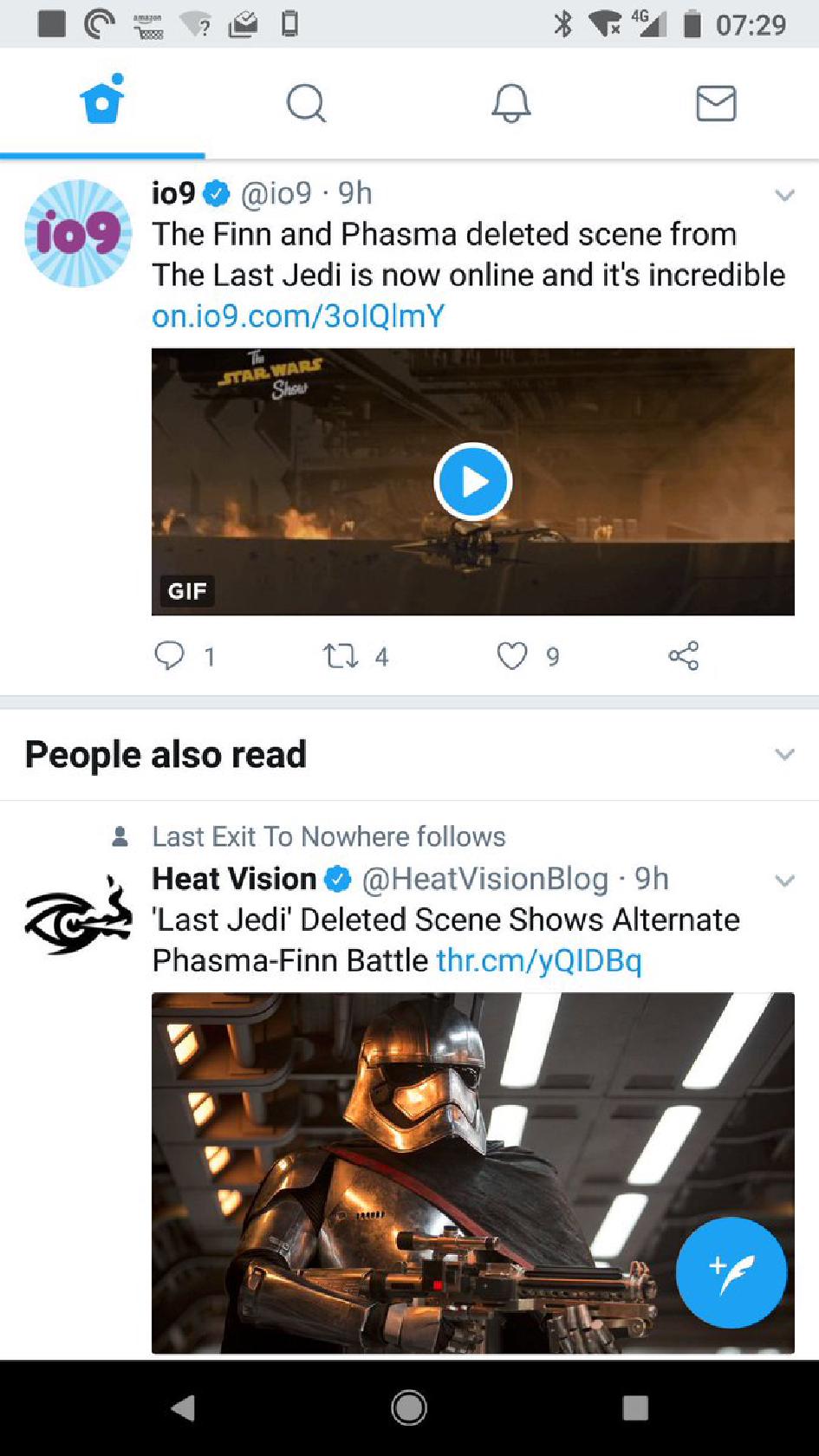Reply to io9's tweet

point(169,656)
